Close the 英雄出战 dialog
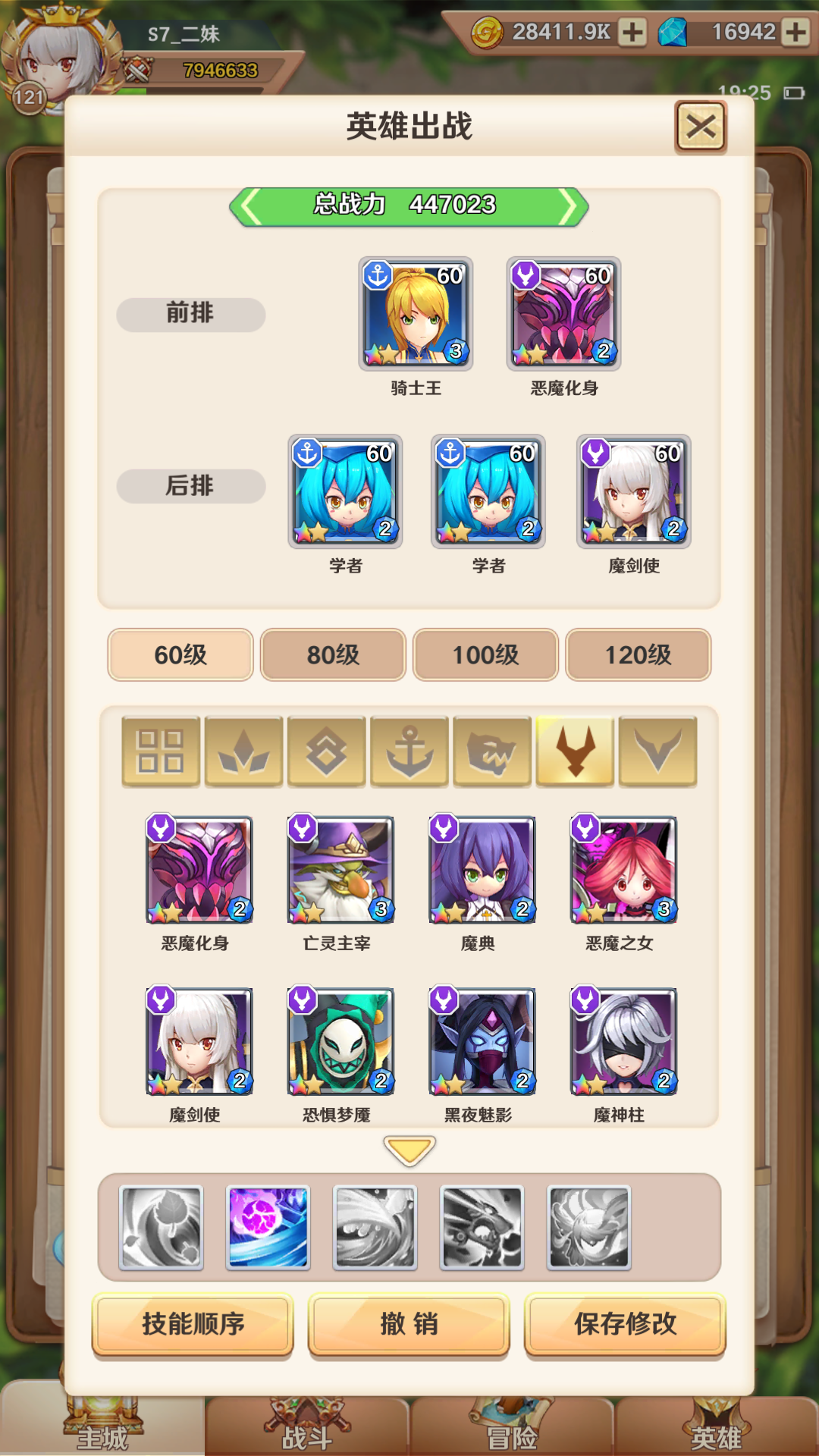This screenshot has height=1456, width=819. click(x=700, y=127)
